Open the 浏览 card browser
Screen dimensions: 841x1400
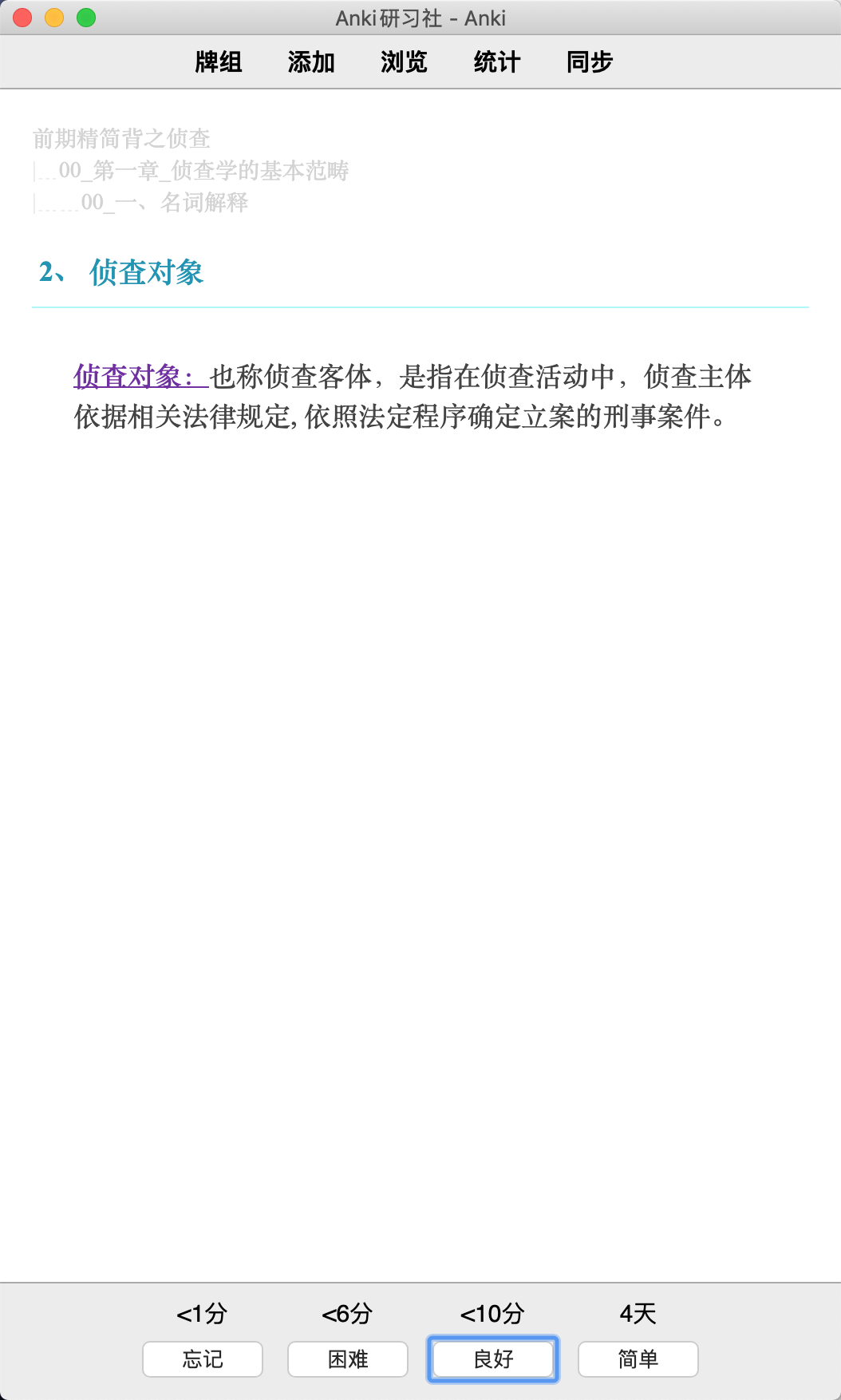click(x=404, y=61)
